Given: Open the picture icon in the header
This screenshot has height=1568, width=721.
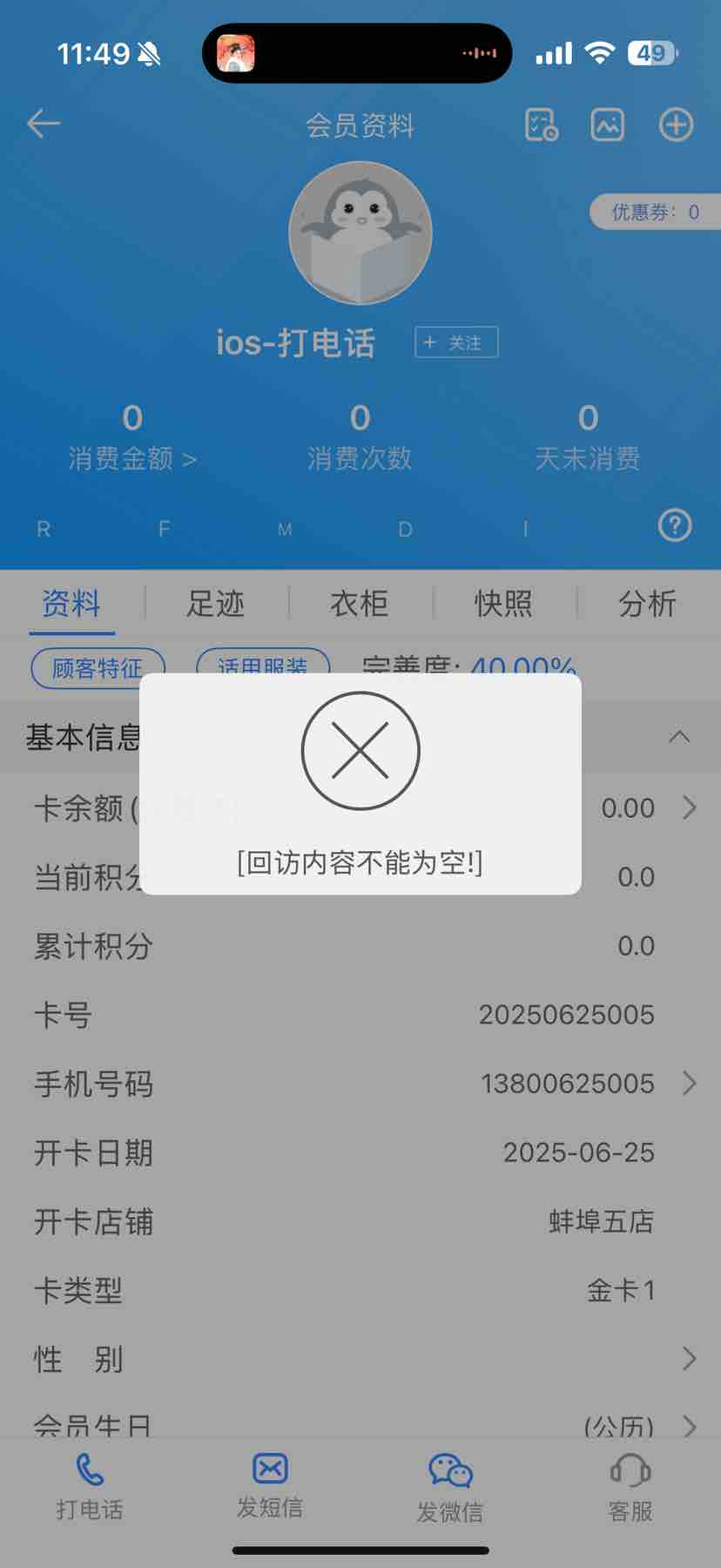Looking at the screenshot, I should pos(608,125).
